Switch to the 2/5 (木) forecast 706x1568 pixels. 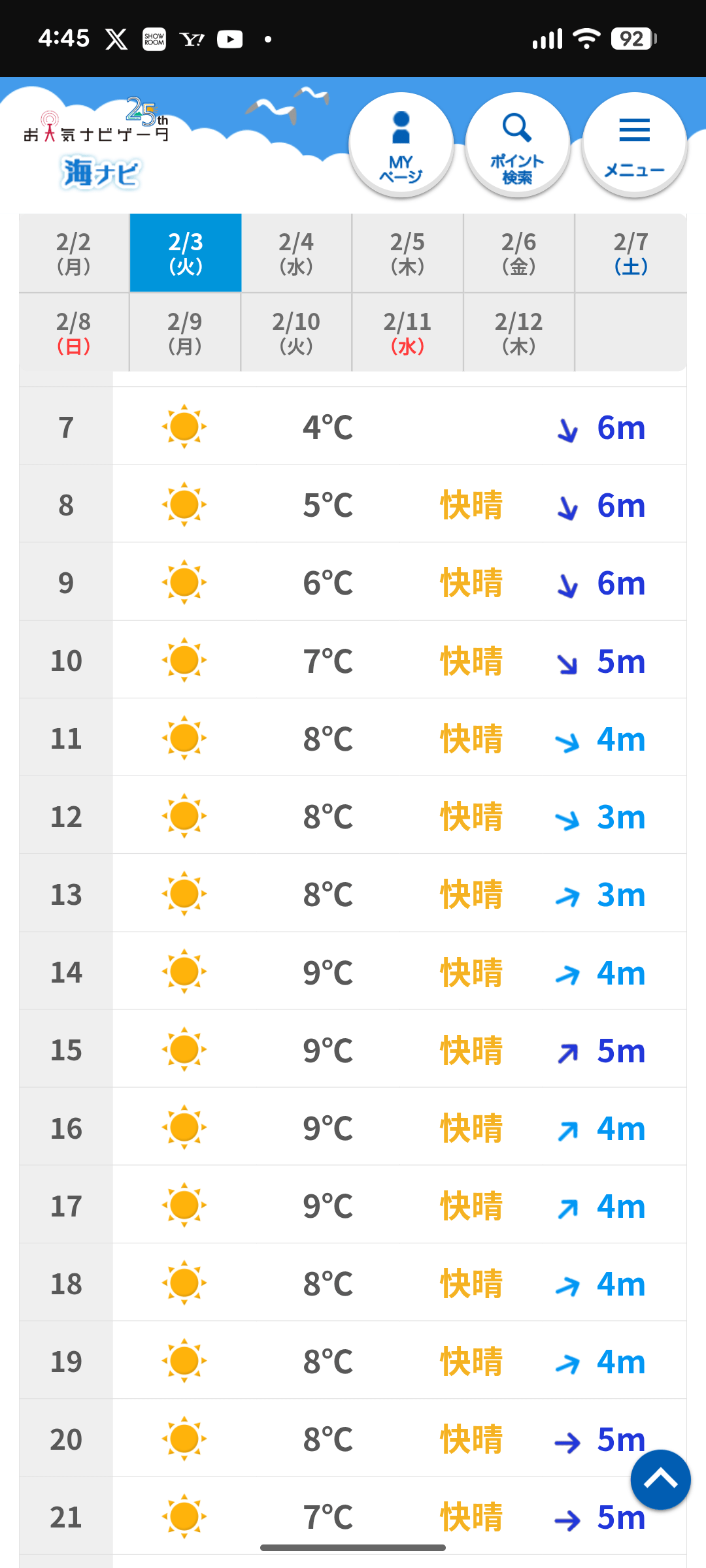point(407,253)
